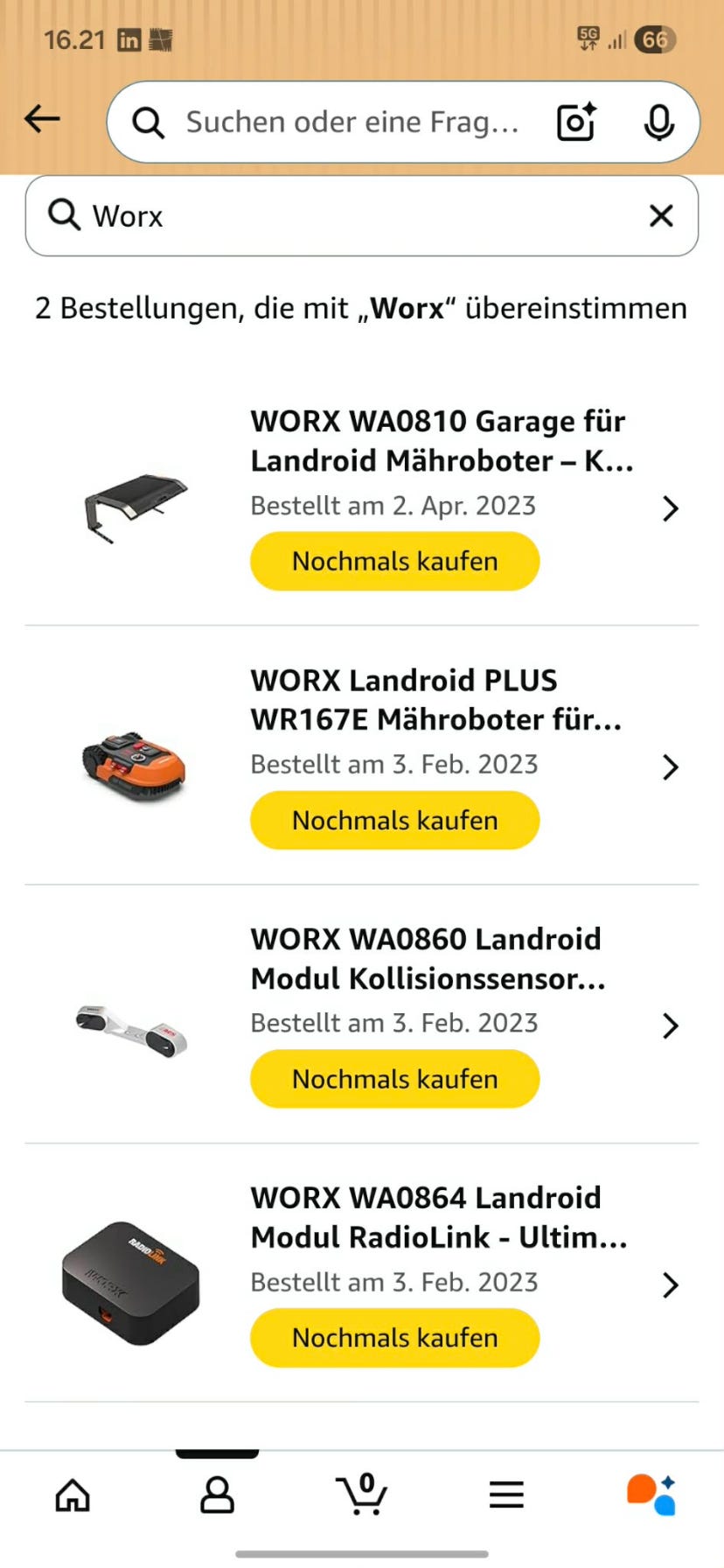Start voice search with microphone icon

coord(661,122)
